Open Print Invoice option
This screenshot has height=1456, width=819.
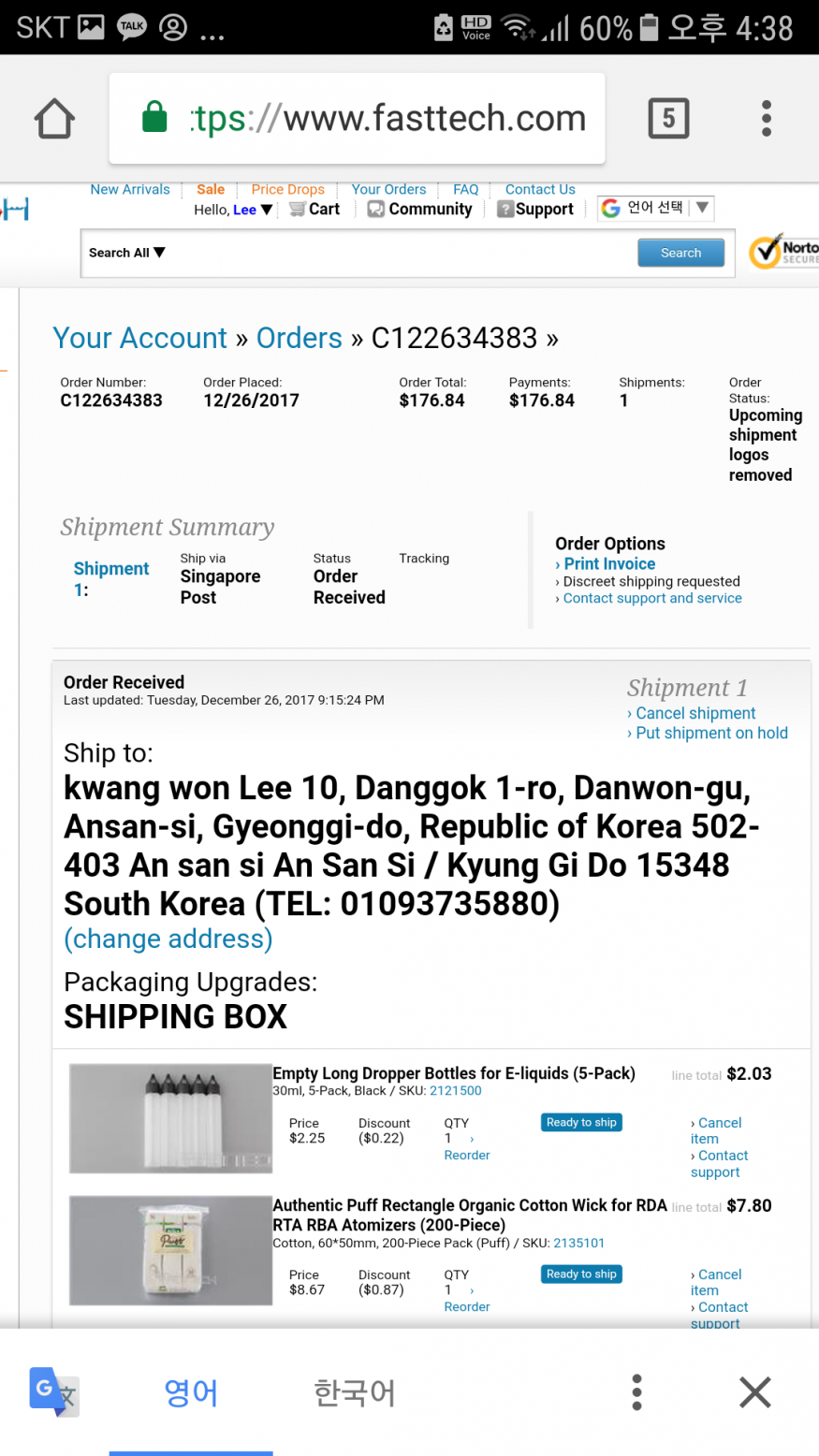[x=609, y=564]
